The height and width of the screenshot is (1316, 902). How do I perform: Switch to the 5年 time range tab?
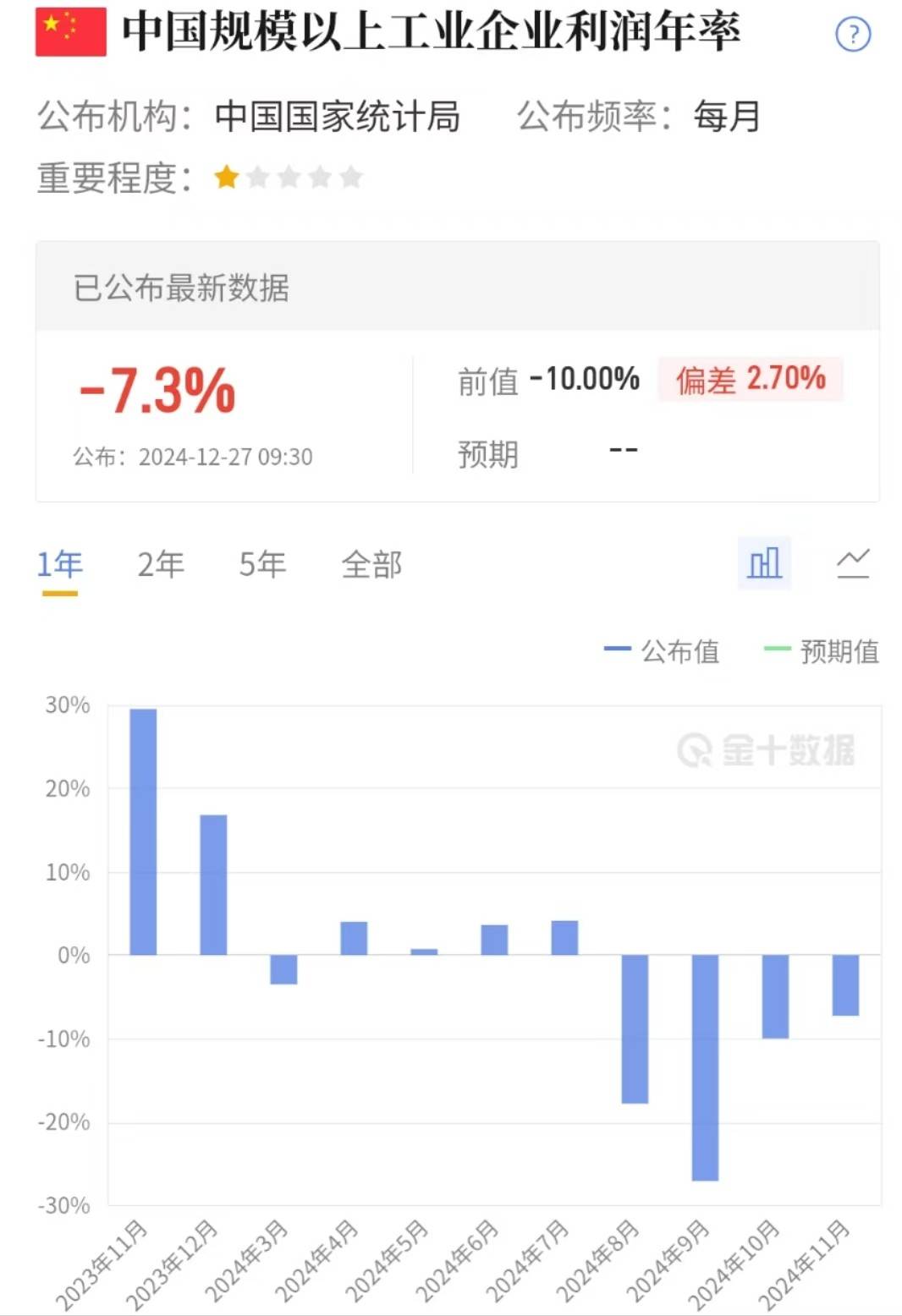point(263,563)
